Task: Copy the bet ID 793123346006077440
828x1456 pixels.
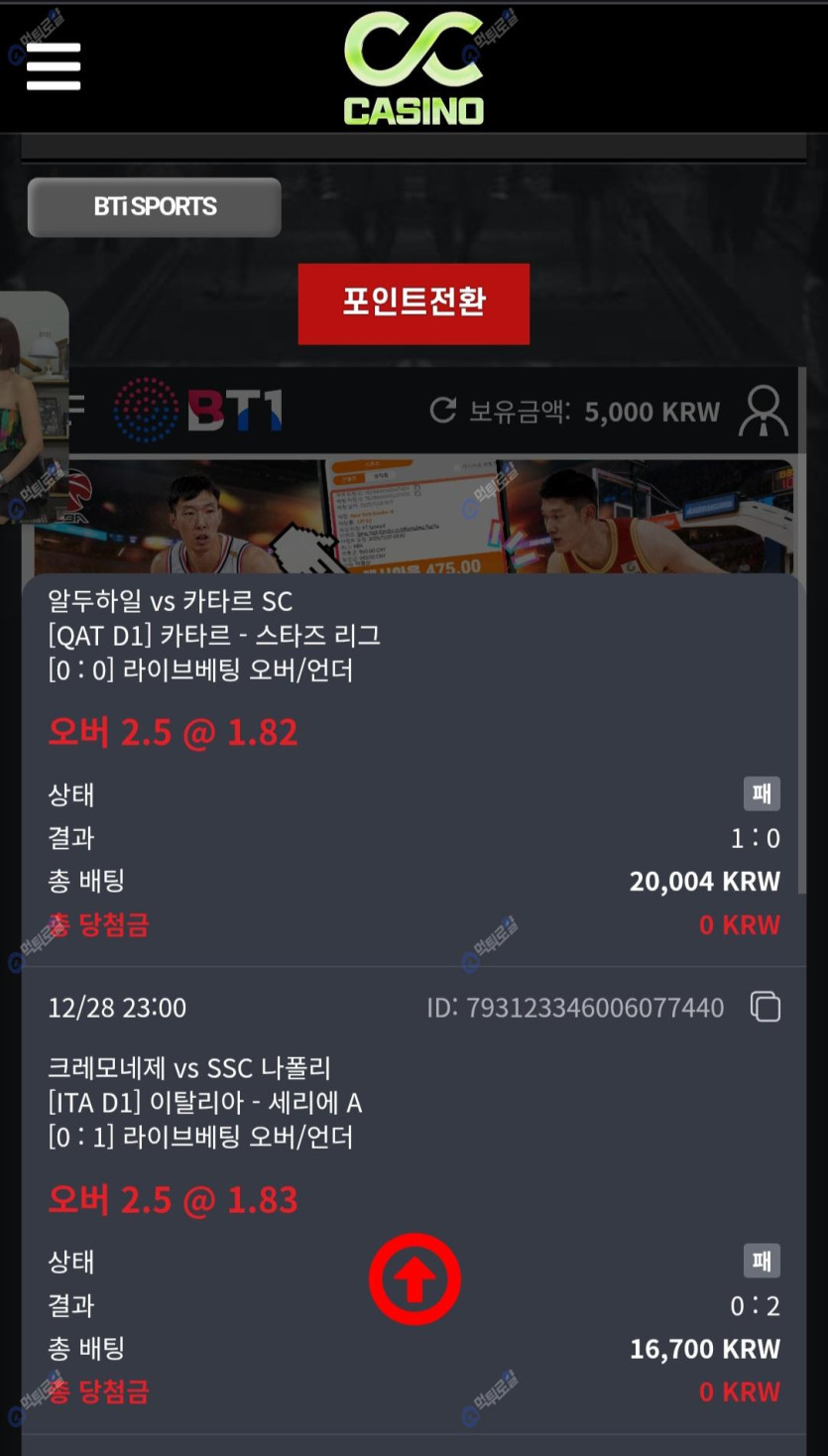Action: pyautogui.click(x=766, y=1008)
